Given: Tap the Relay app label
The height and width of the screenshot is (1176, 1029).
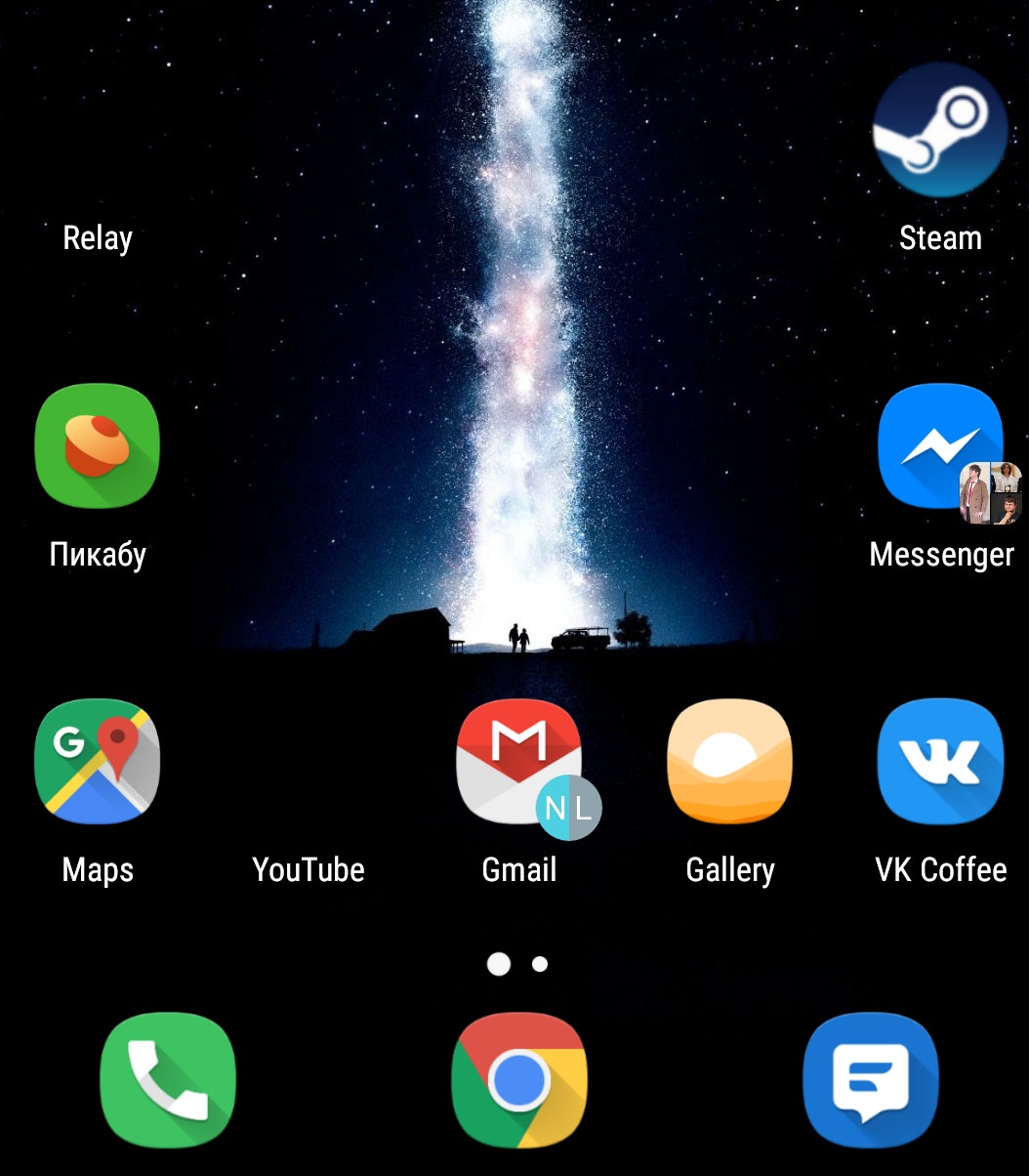Looking at the screenshot, I should coord(97,237).
